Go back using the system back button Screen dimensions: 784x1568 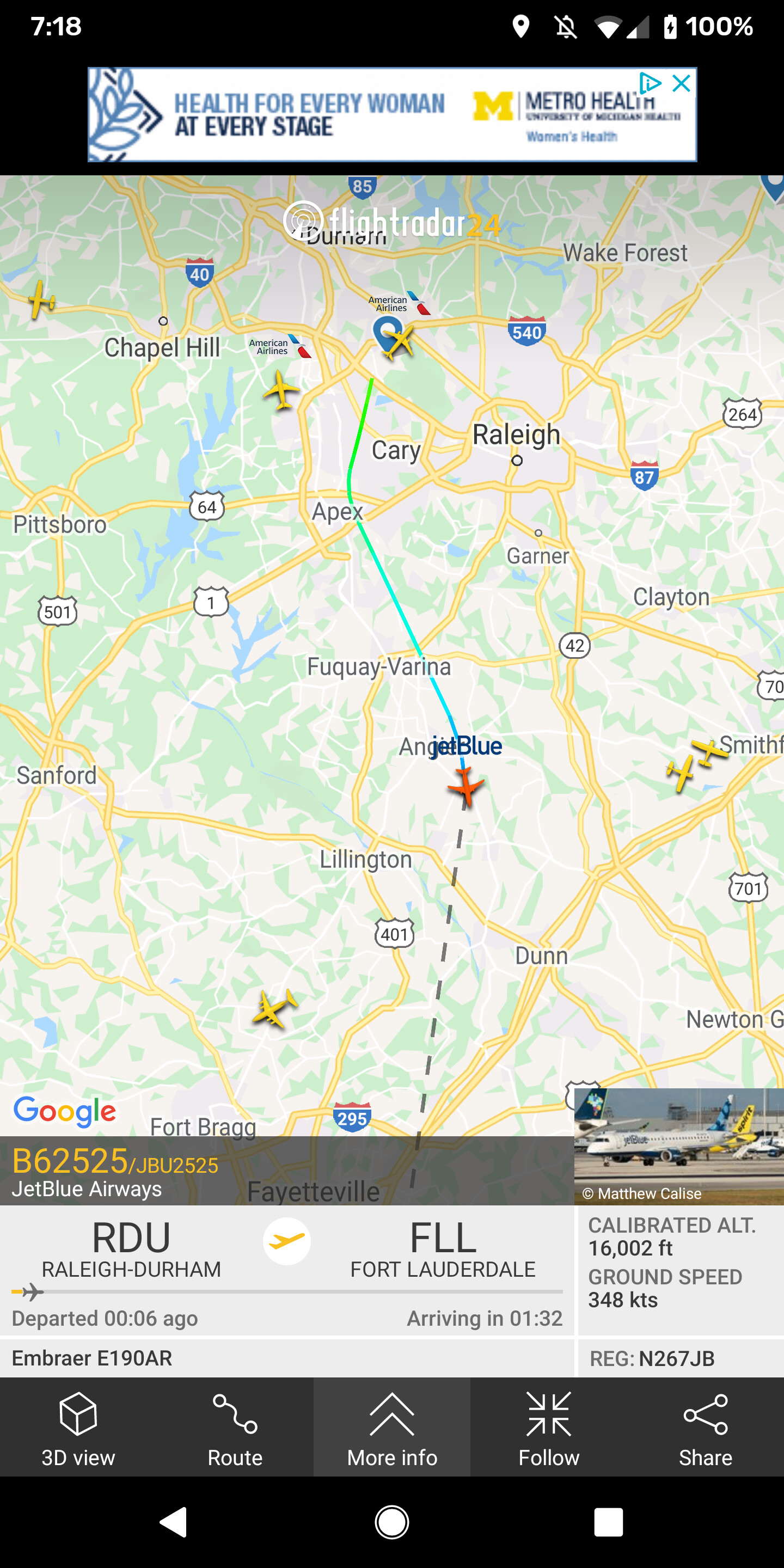pyautogui.click(x=174, y=1522)
